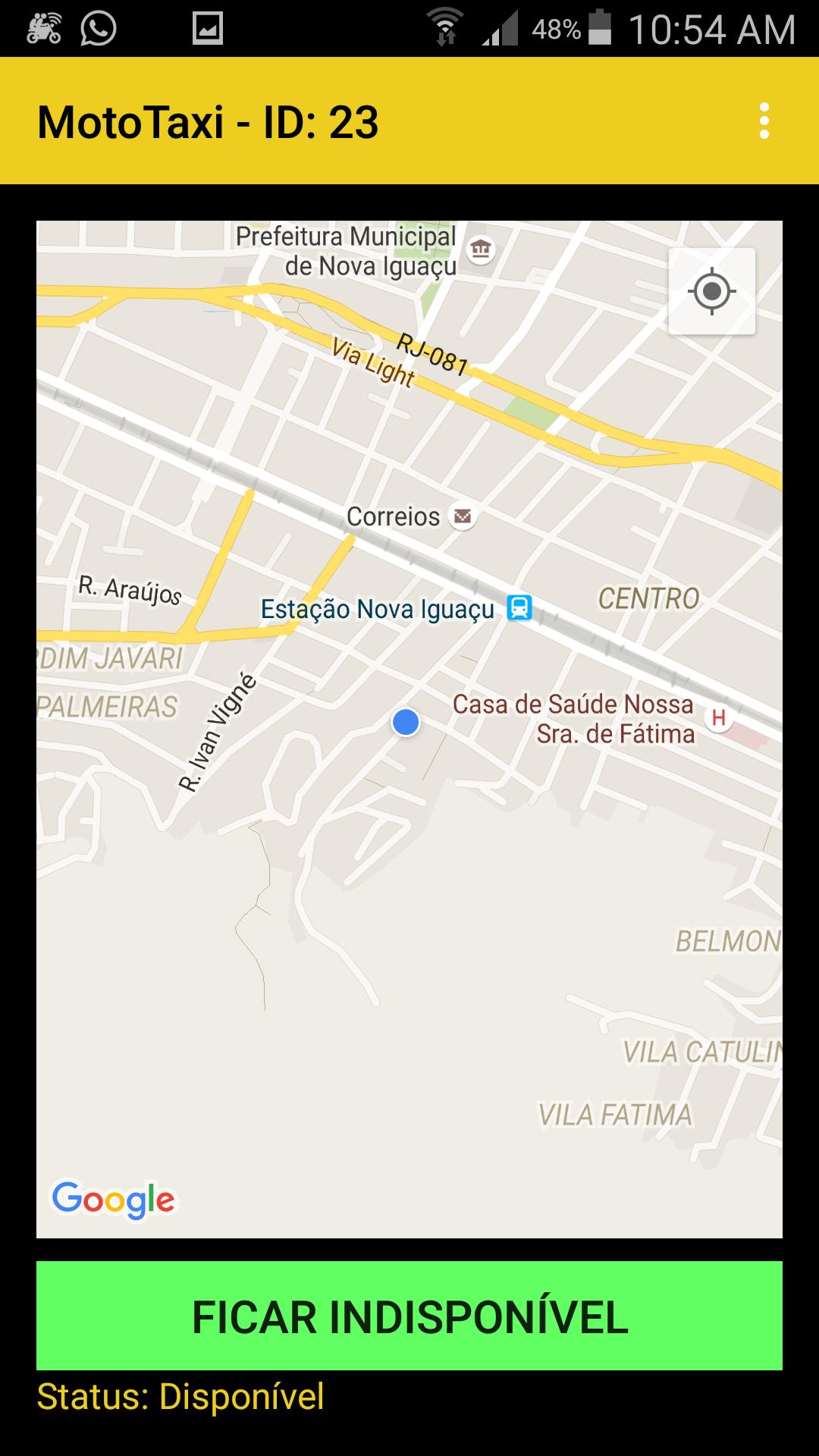This screenshot has height=1456, width=819.
Task: Tap the MotoTaxi motorcycle icon in status bar
Action: [x=43, y=25]
